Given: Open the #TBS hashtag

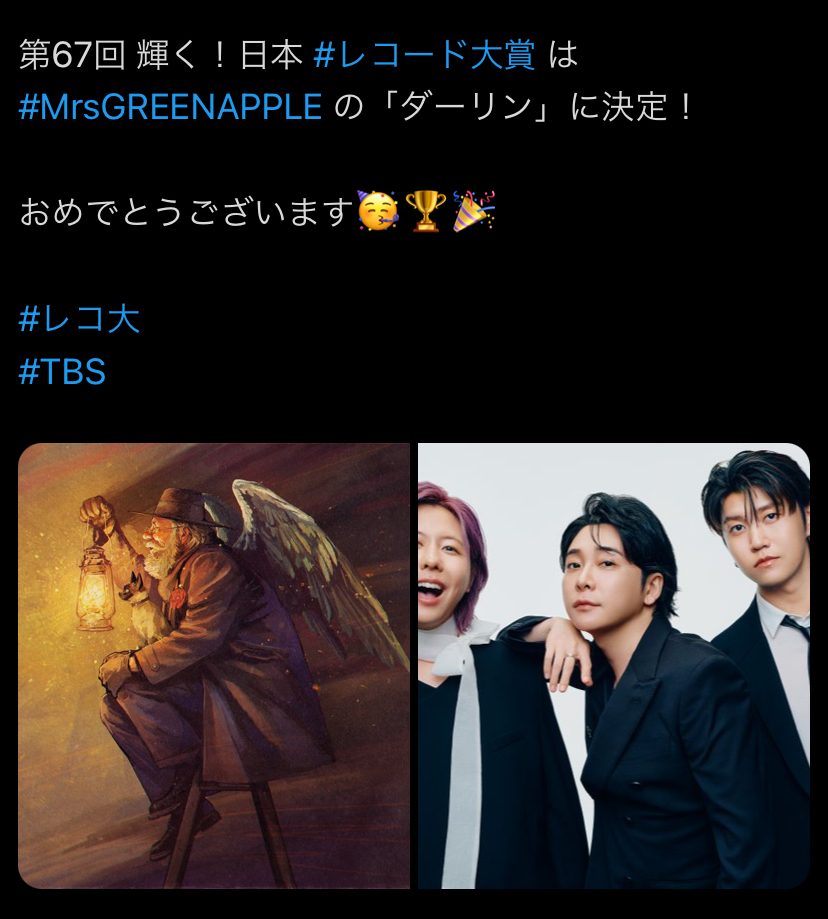Looking at the screenshot, I should [x=62, y=372].
